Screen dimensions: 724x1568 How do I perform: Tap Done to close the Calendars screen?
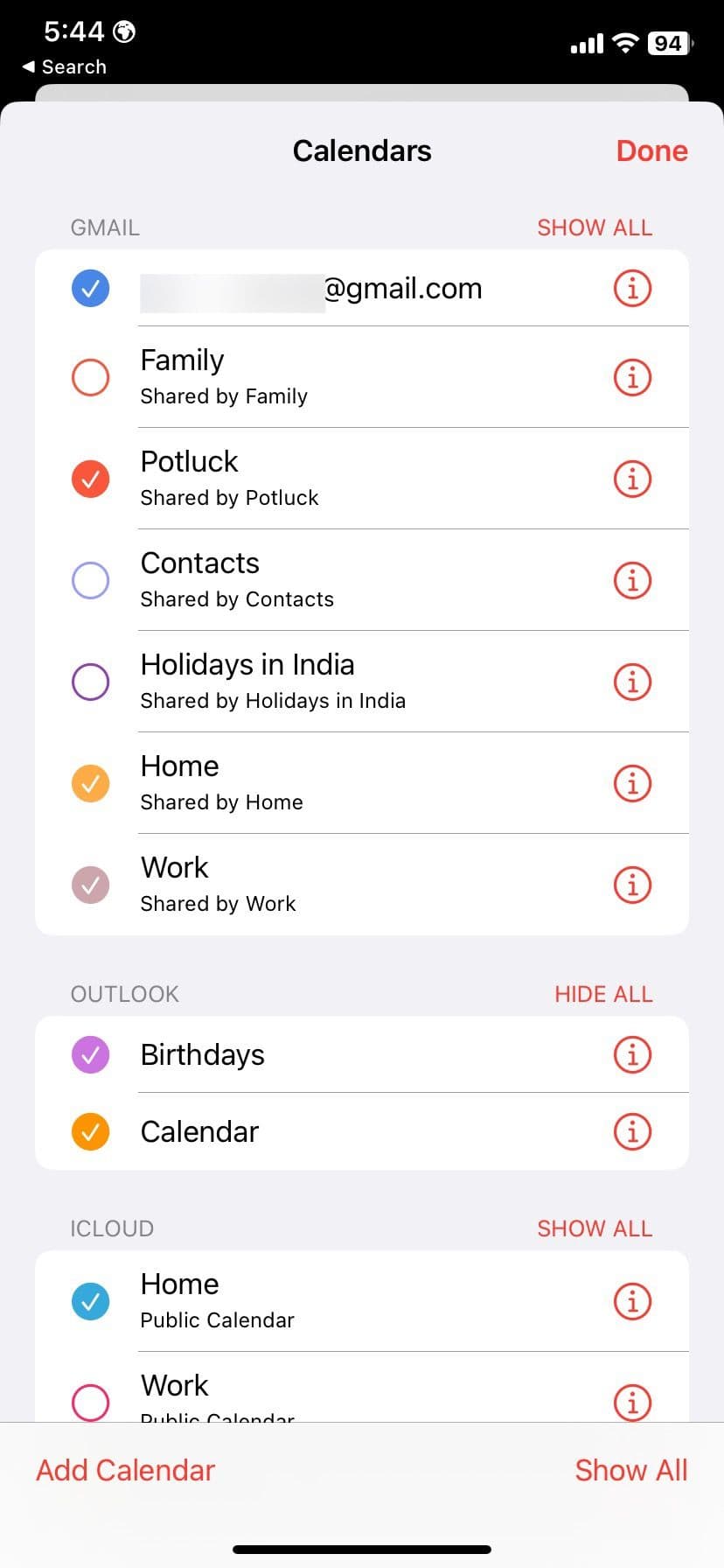tap(651, 150)
